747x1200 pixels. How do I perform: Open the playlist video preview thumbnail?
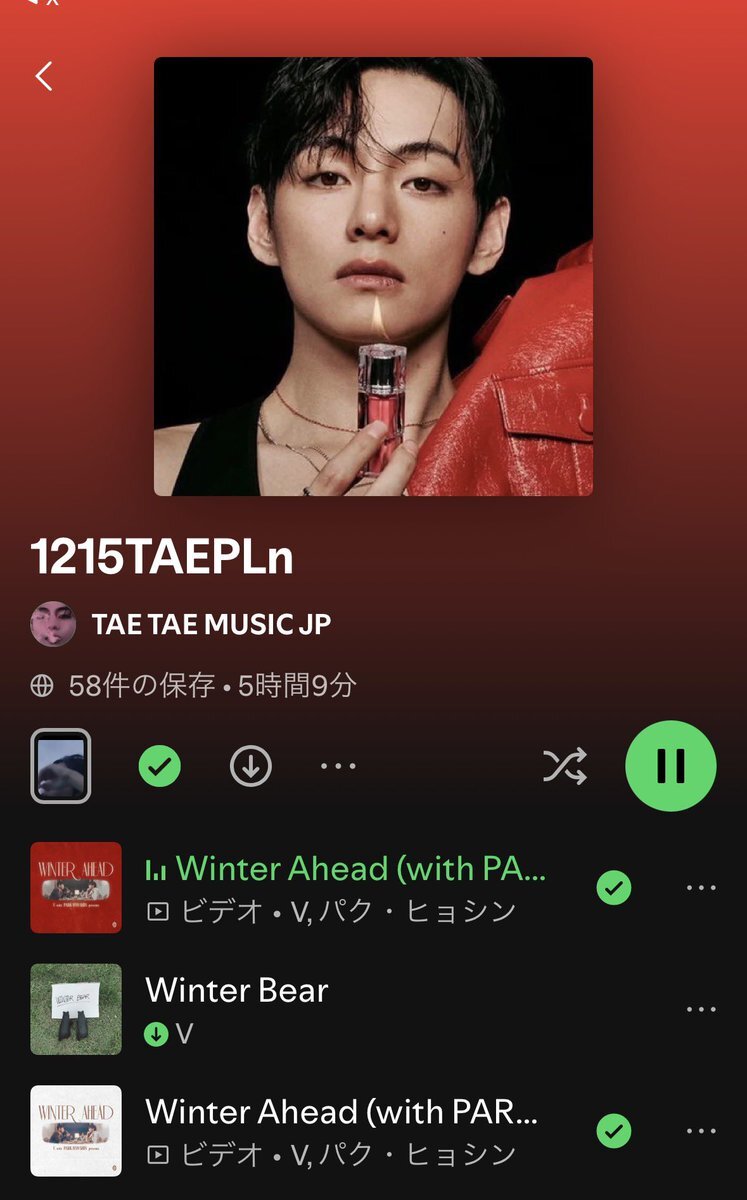point(61,766)
